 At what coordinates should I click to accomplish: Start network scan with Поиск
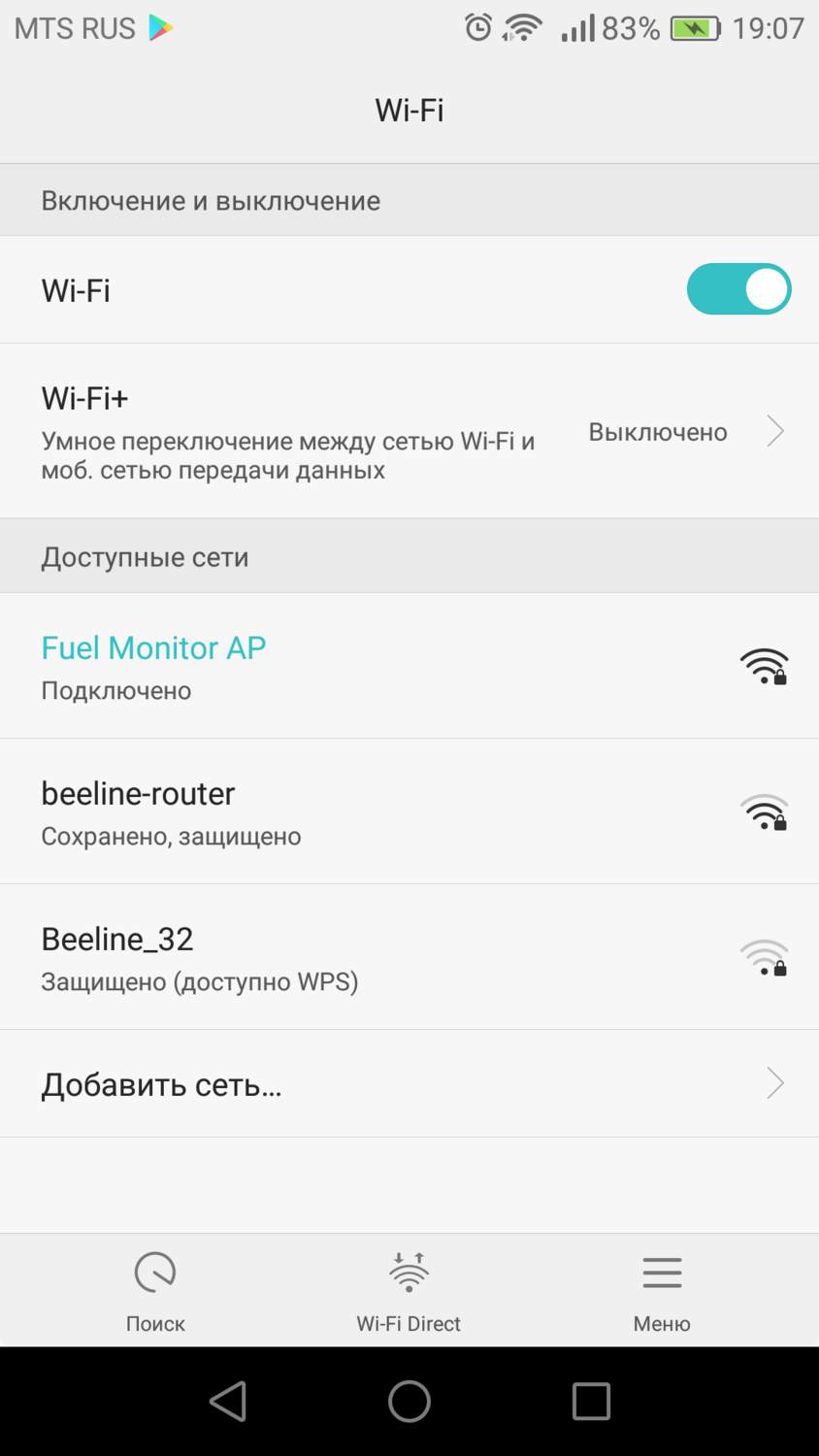155,1292
